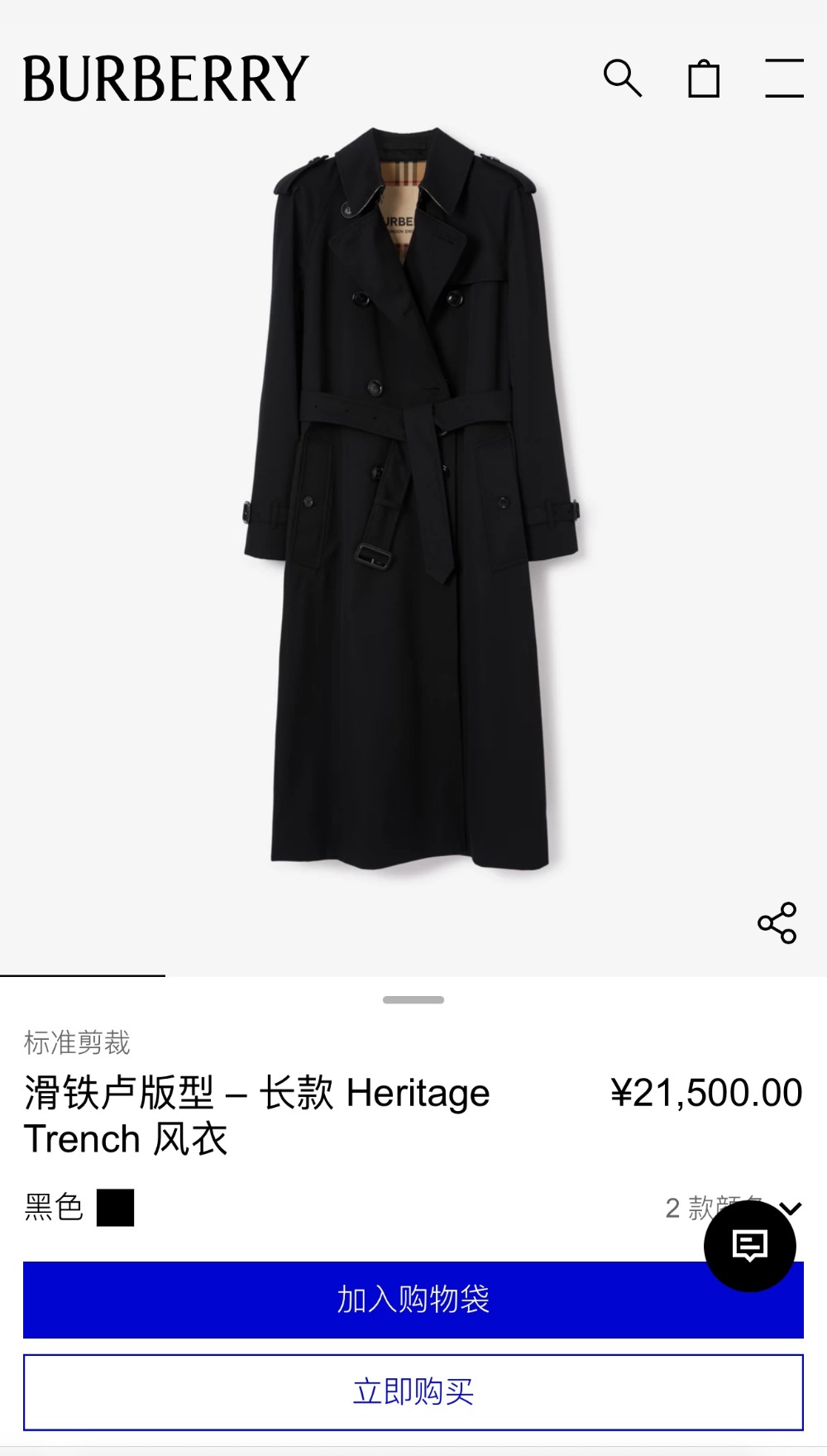Open the black trench coat photo
The width and height of the screenshot is (827, 1456).
(412, 496)
